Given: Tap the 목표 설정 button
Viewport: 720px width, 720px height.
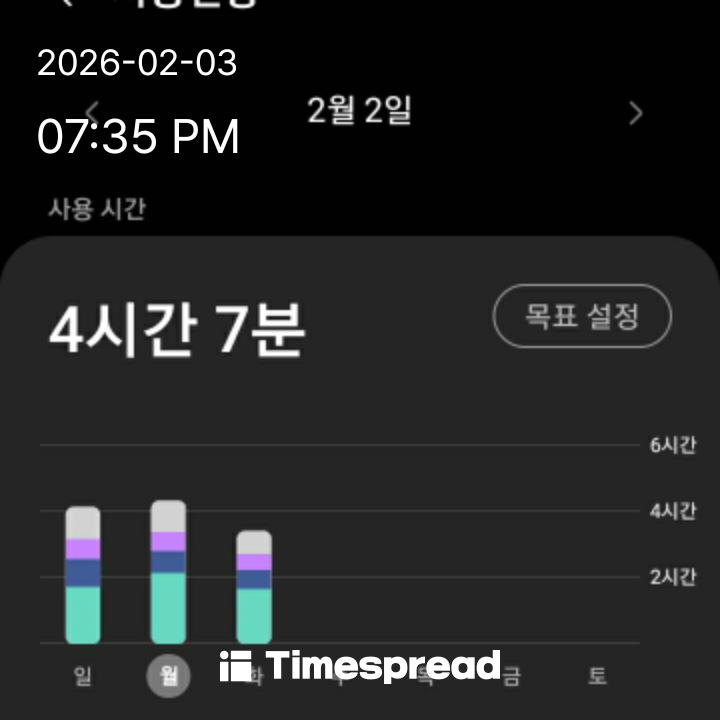Looking at the screenshot, I should [582, 317].
